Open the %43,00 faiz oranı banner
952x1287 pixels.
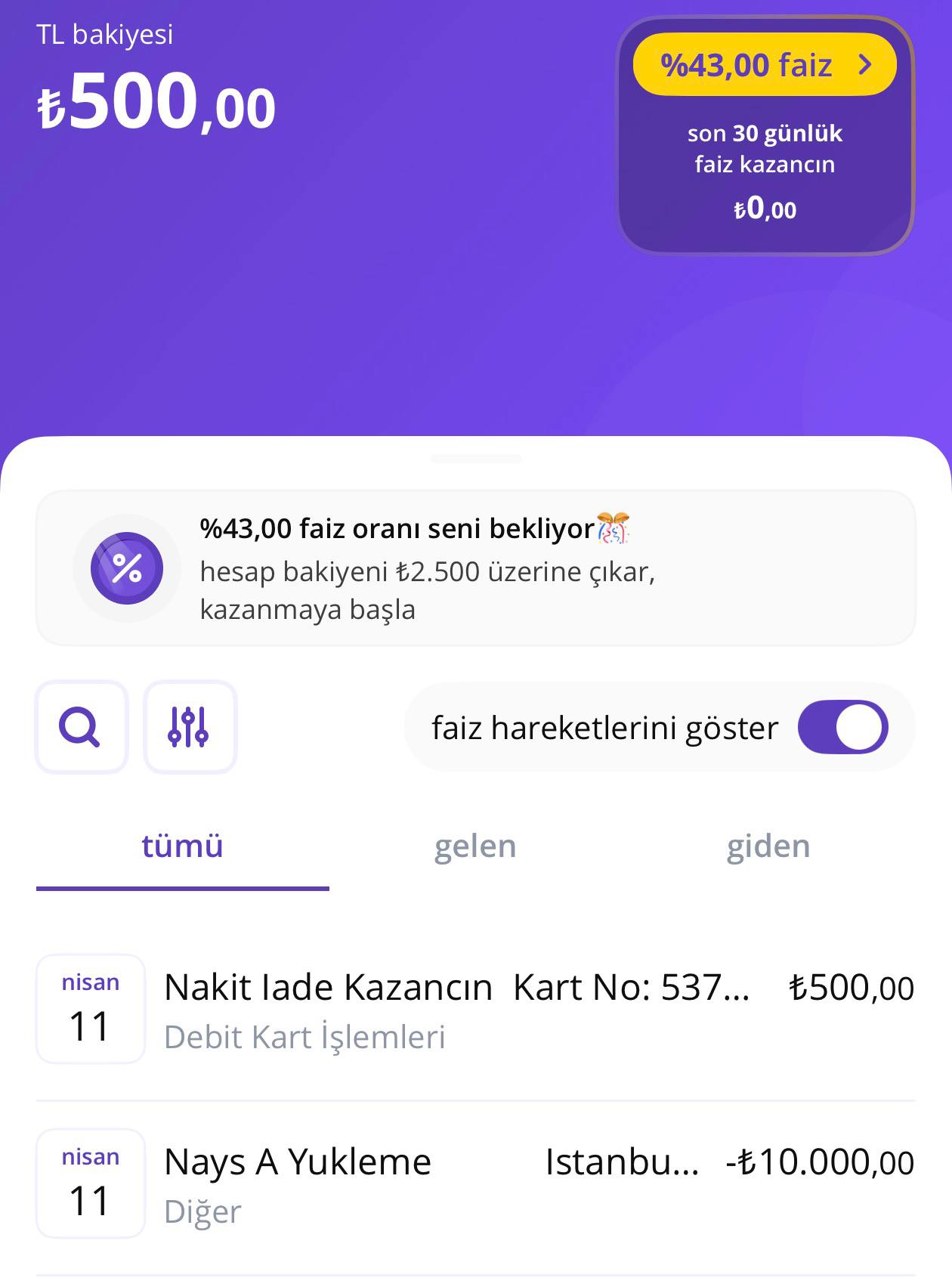475,568
